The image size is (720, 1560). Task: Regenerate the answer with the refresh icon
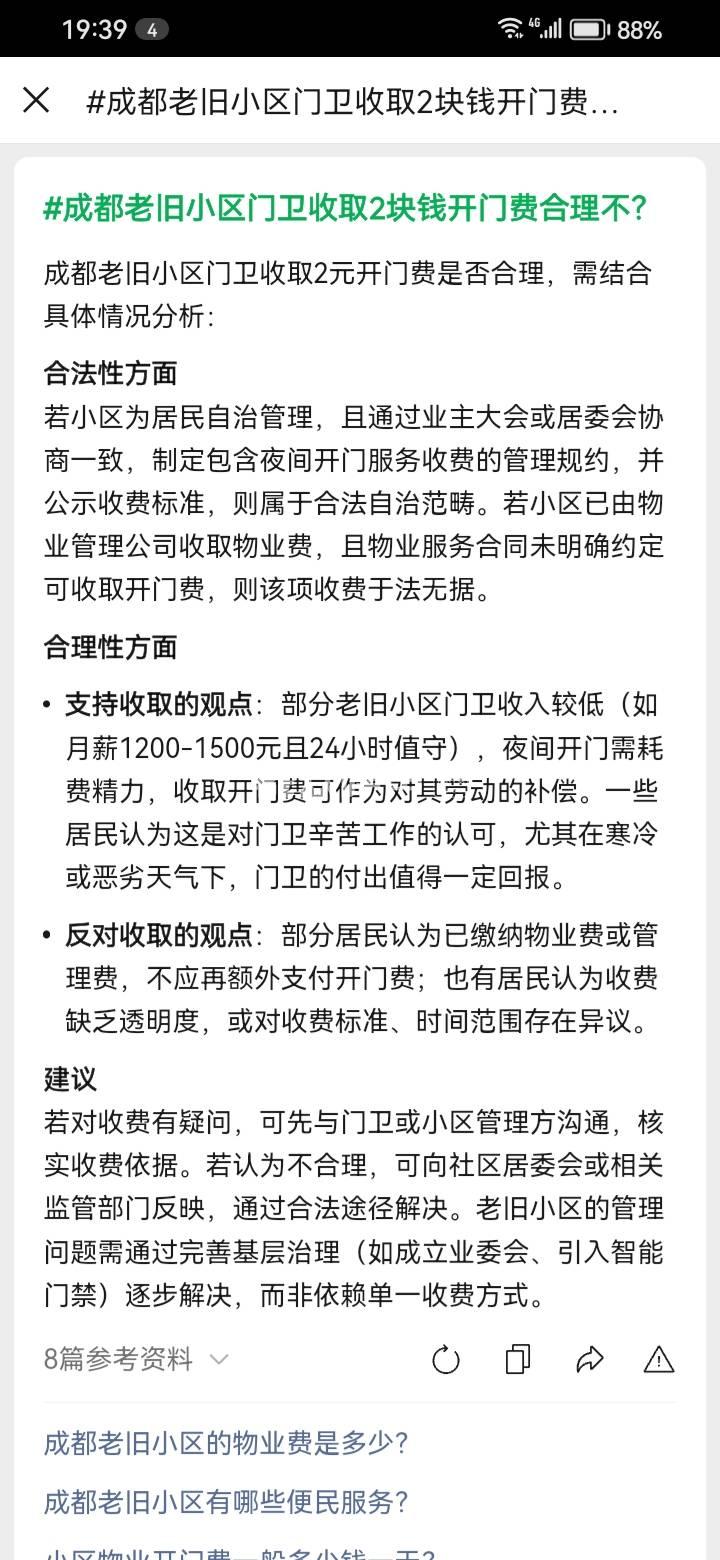click(445, 1360)
